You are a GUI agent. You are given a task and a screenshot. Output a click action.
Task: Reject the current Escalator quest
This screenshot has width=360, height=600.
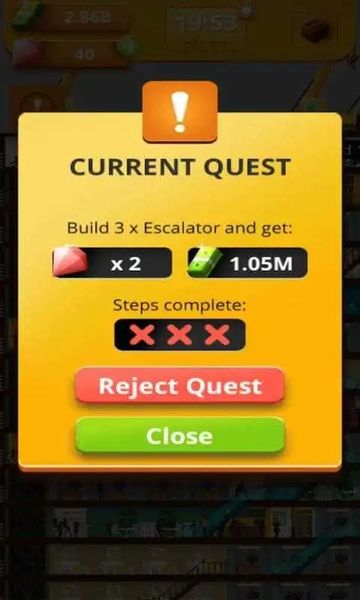180,385
